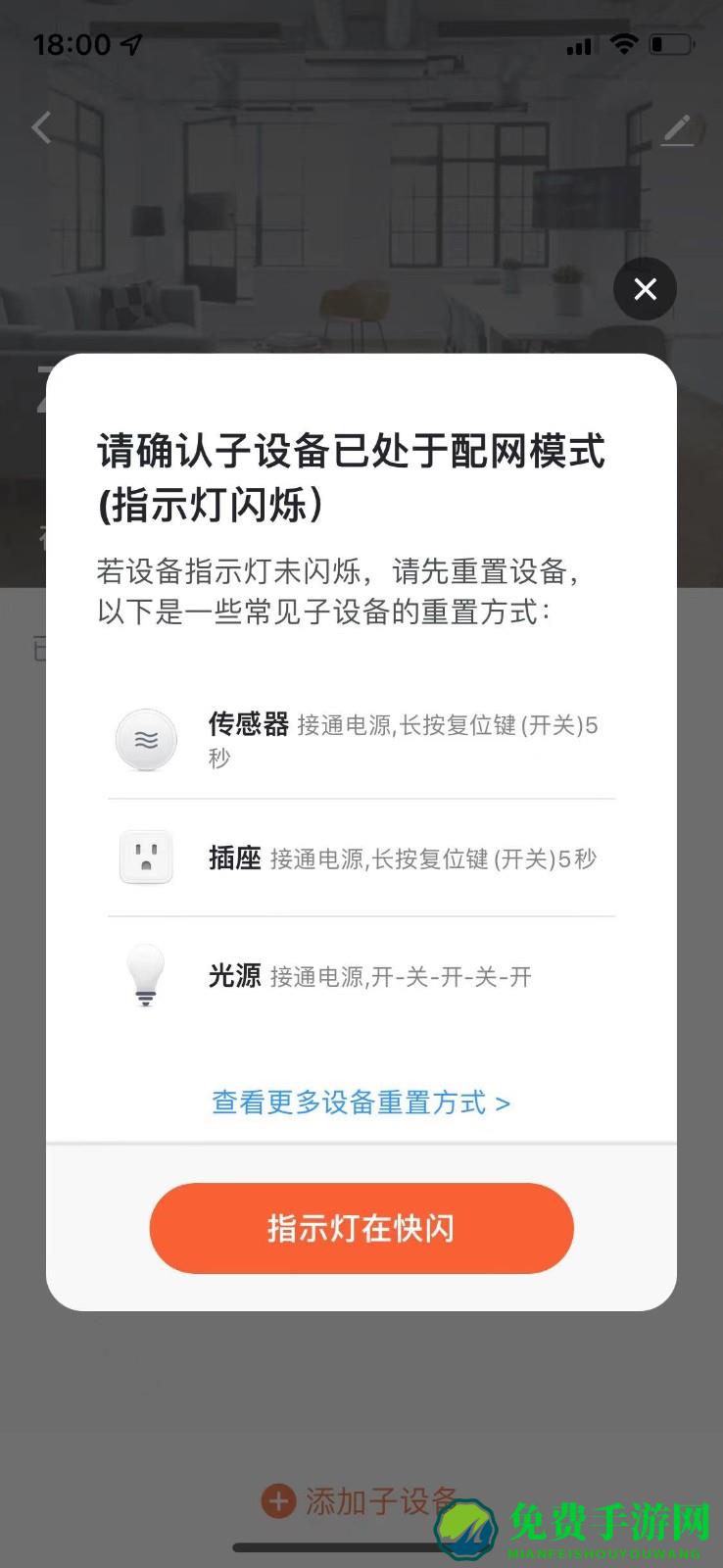Select the 插座 reset instruction row
The height and width of the screenshot is (1568, 723).
coord(361,857)
